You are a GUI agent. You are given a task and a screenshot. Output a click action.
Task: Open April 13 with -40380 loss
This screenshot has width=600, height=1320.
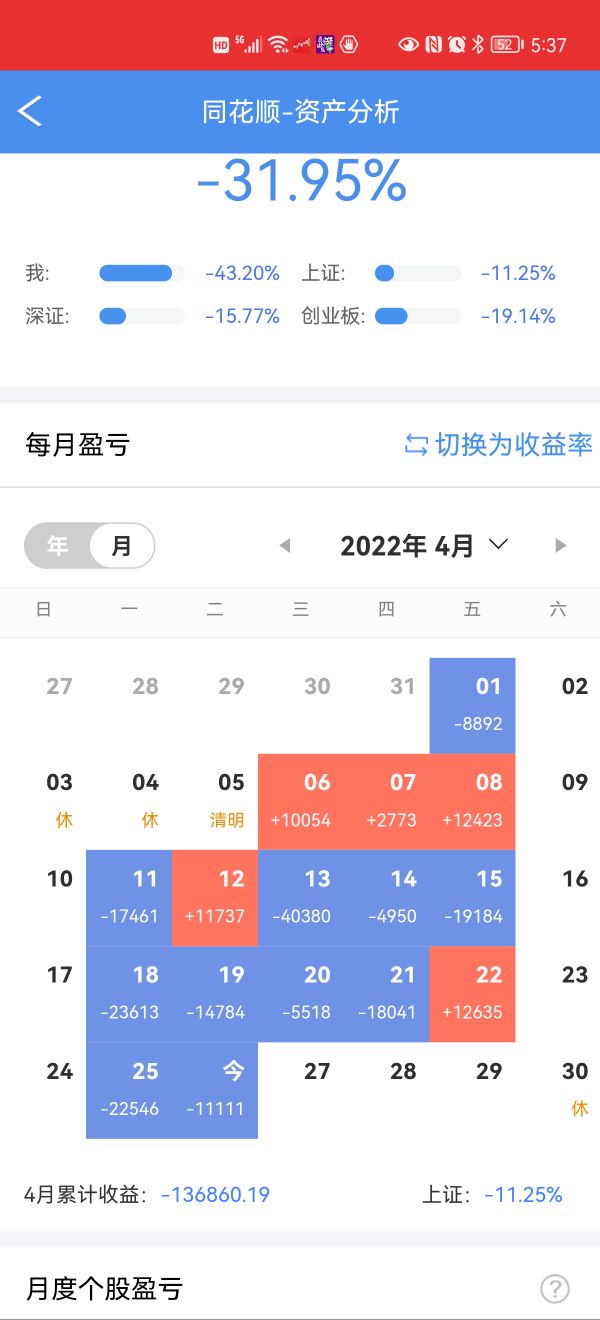tap(301, 898)
